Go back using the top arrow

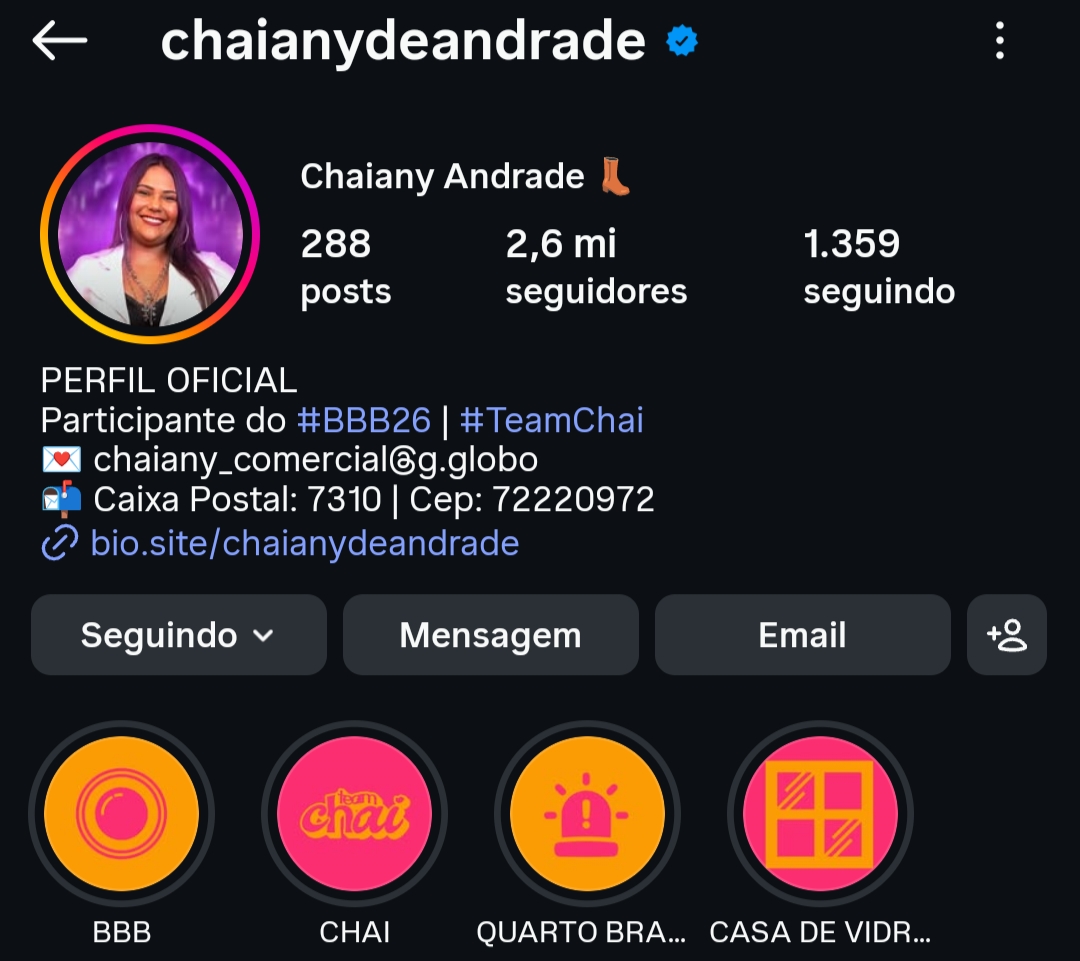(x=60, y=41)
